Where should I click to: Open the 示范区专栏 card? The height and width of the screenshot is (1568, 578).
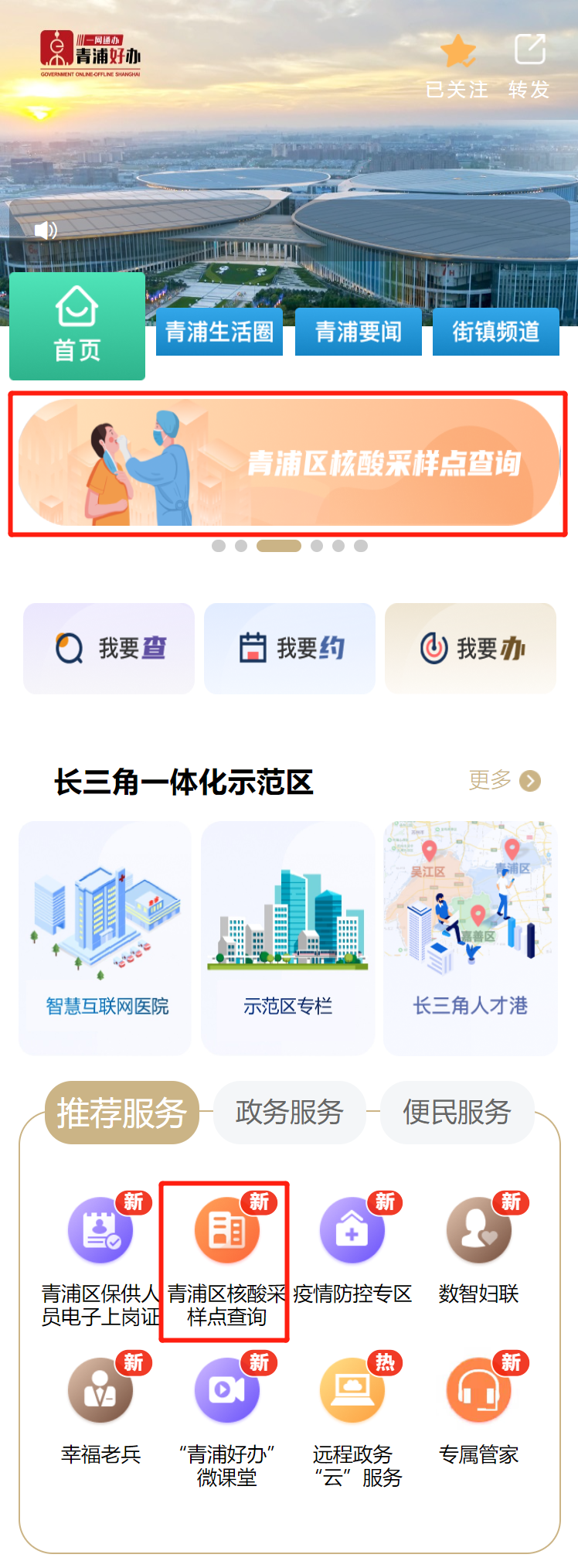[x=288, y=937]
